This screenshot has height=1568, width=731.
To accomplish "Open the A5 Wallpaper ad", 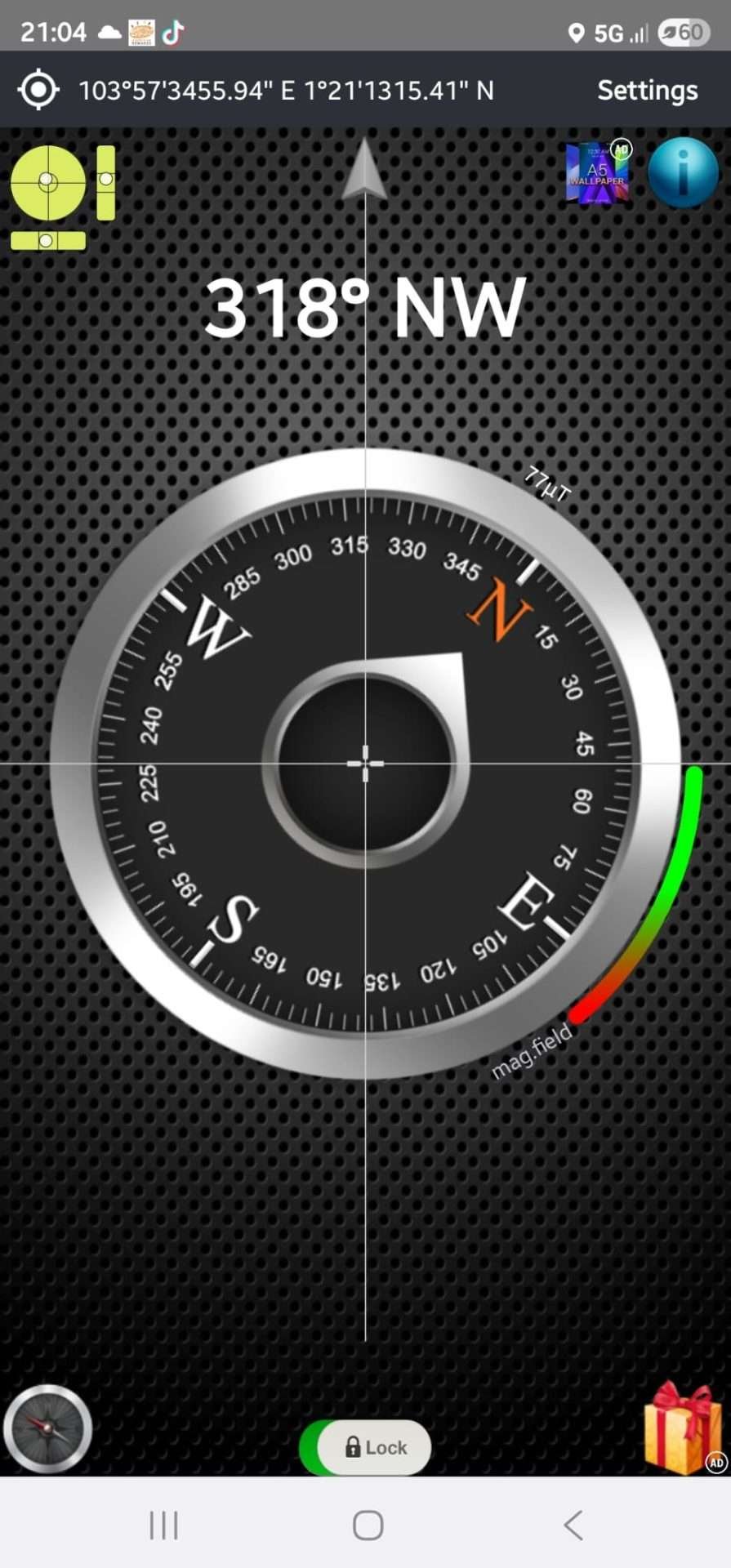I will click(x=598, y=172).
